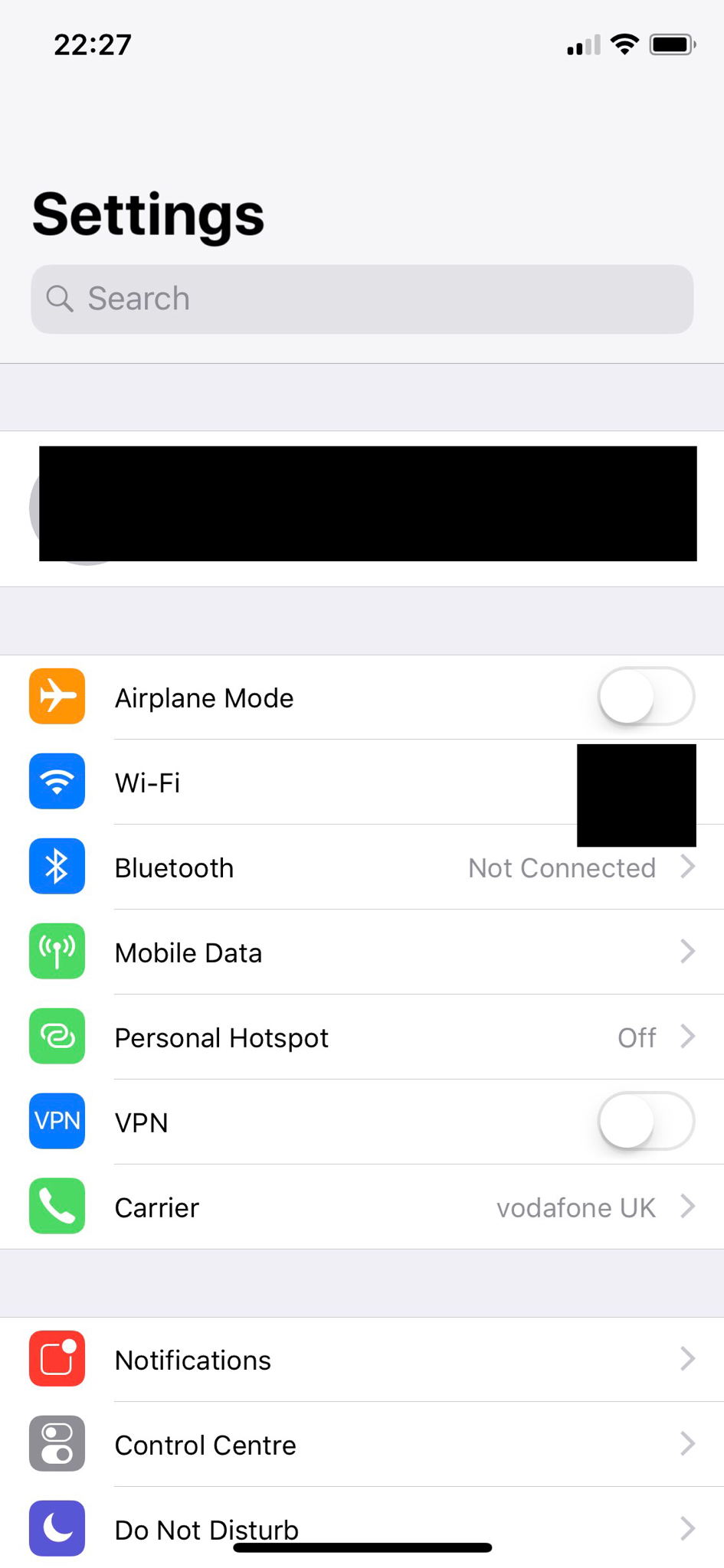The width and height of the screenshot is (724, 1568).
Task: Open Do Not Disturb settings
Action: (x=362, y=1527)
